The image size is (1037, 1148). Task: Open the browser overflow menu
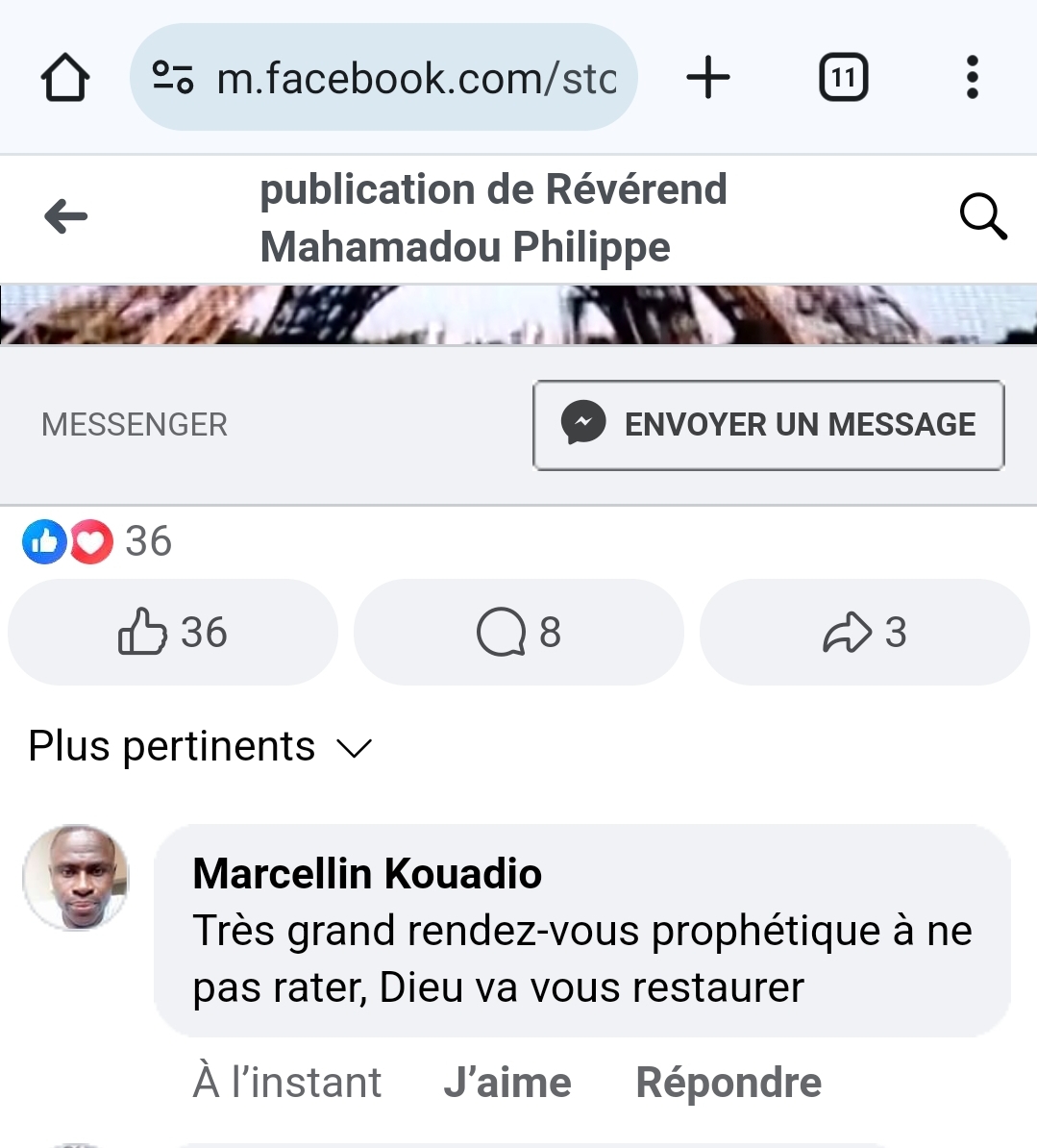point(972,78)
